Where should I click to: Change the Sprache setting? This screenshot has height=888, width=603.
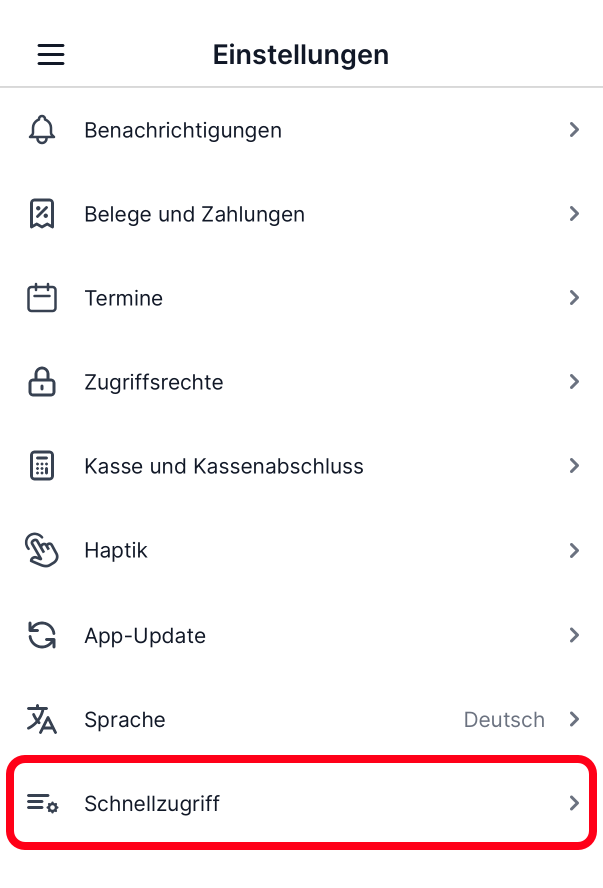coord(300,720)
